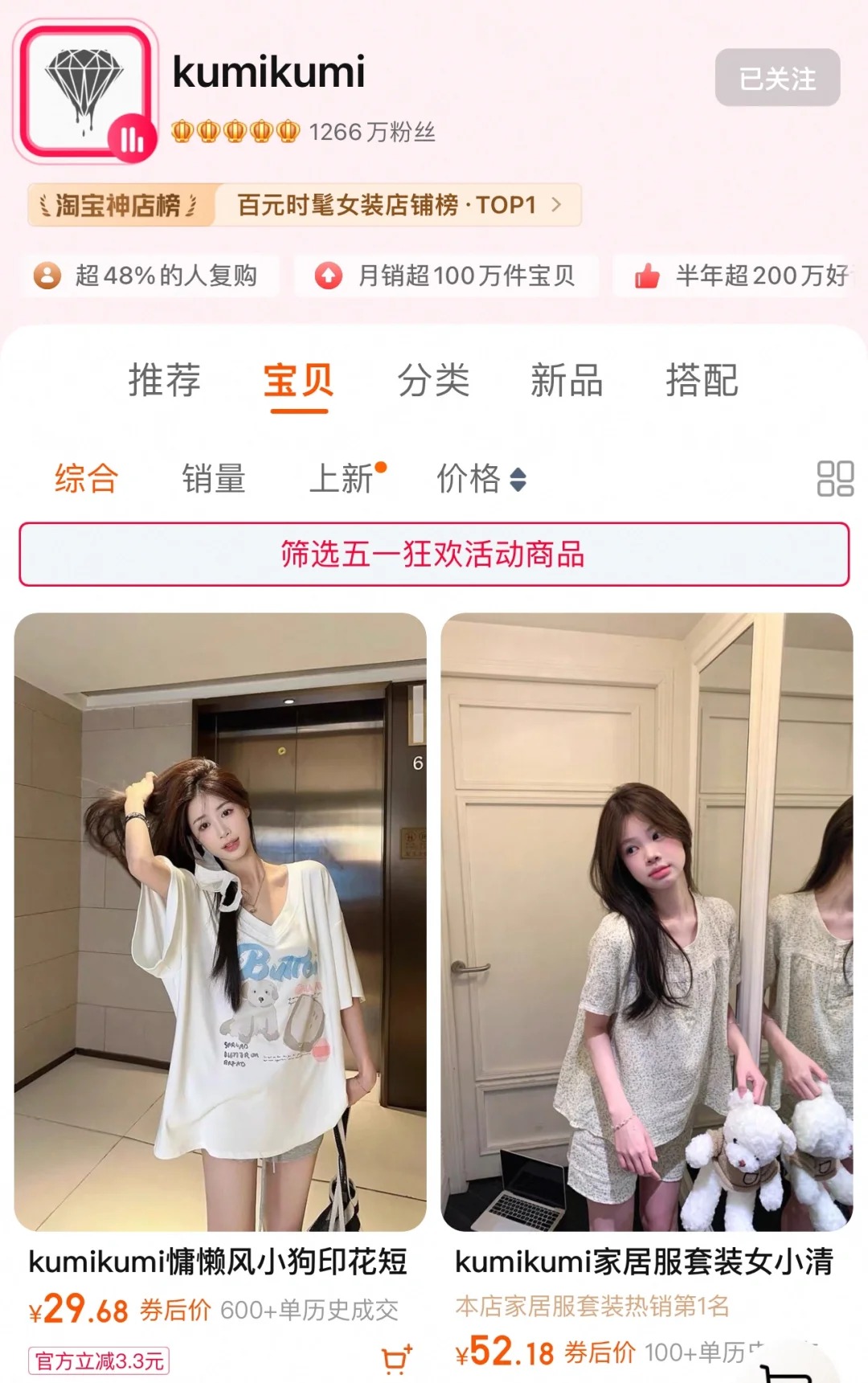Sort items by 销量
868x1383 pixels.
pos(213,479)
